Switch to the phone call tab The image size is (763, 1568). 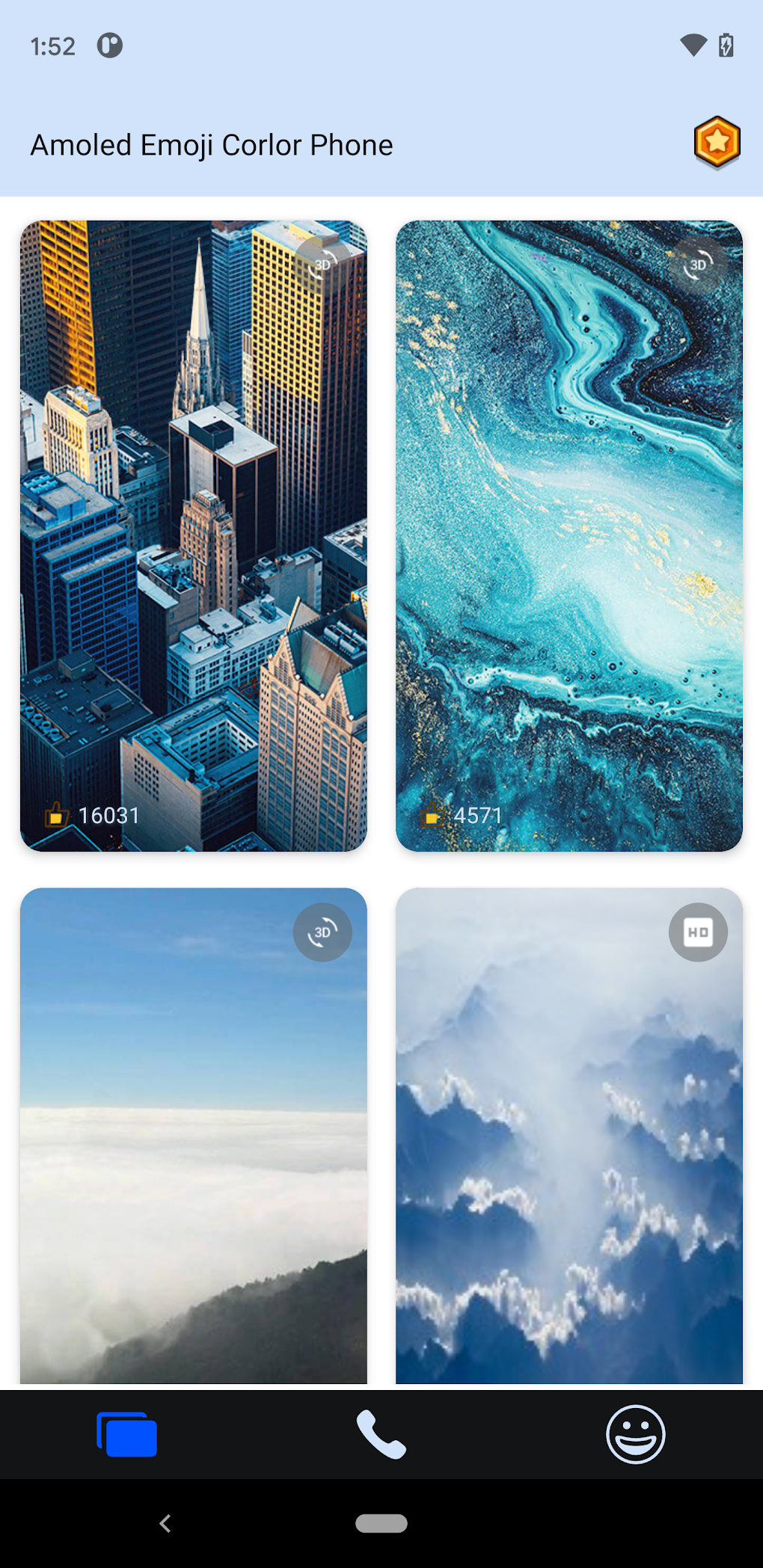381,1434
